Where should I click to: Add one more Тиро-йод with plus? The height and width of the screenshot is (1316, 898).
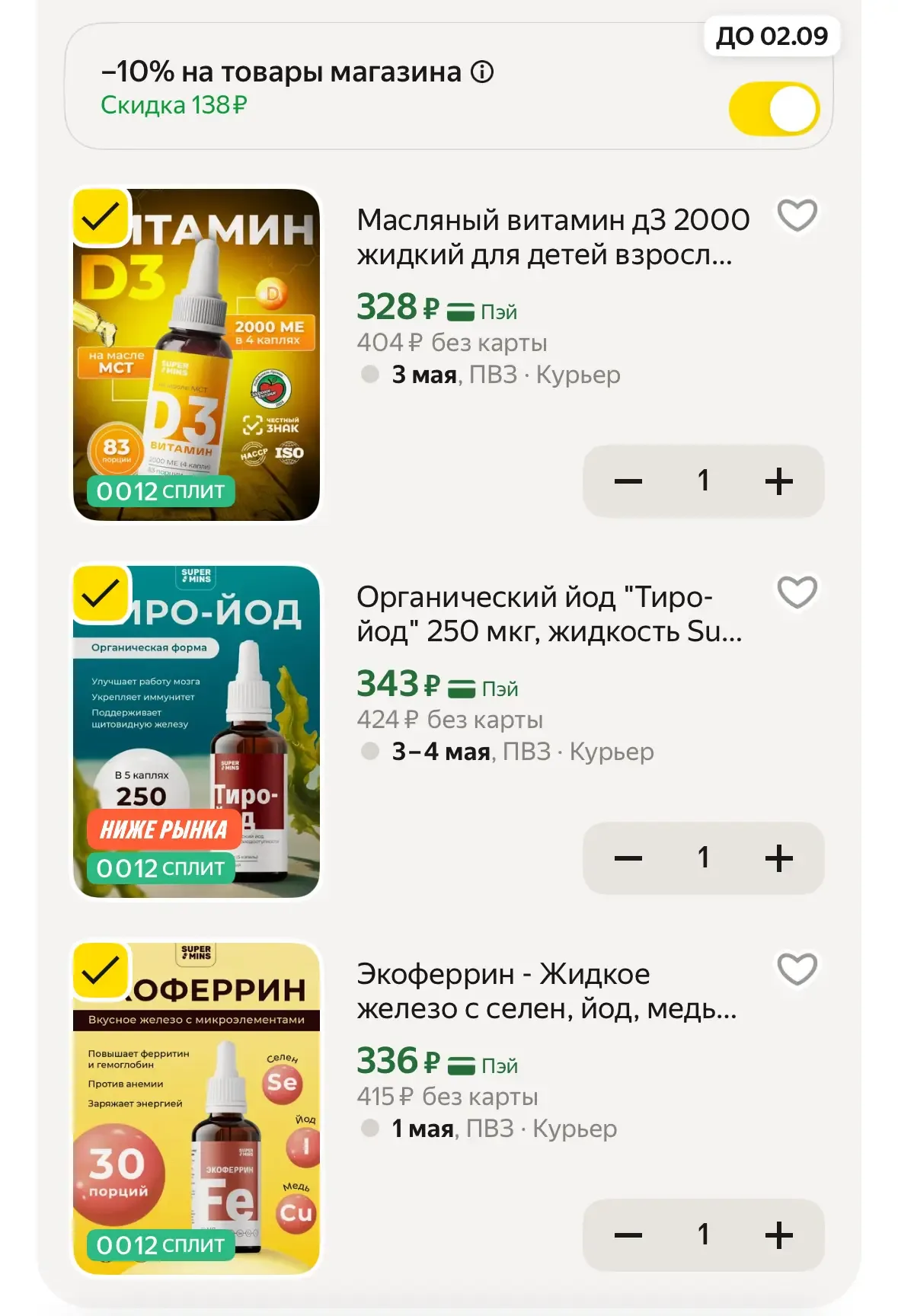(x=778, y=858)
